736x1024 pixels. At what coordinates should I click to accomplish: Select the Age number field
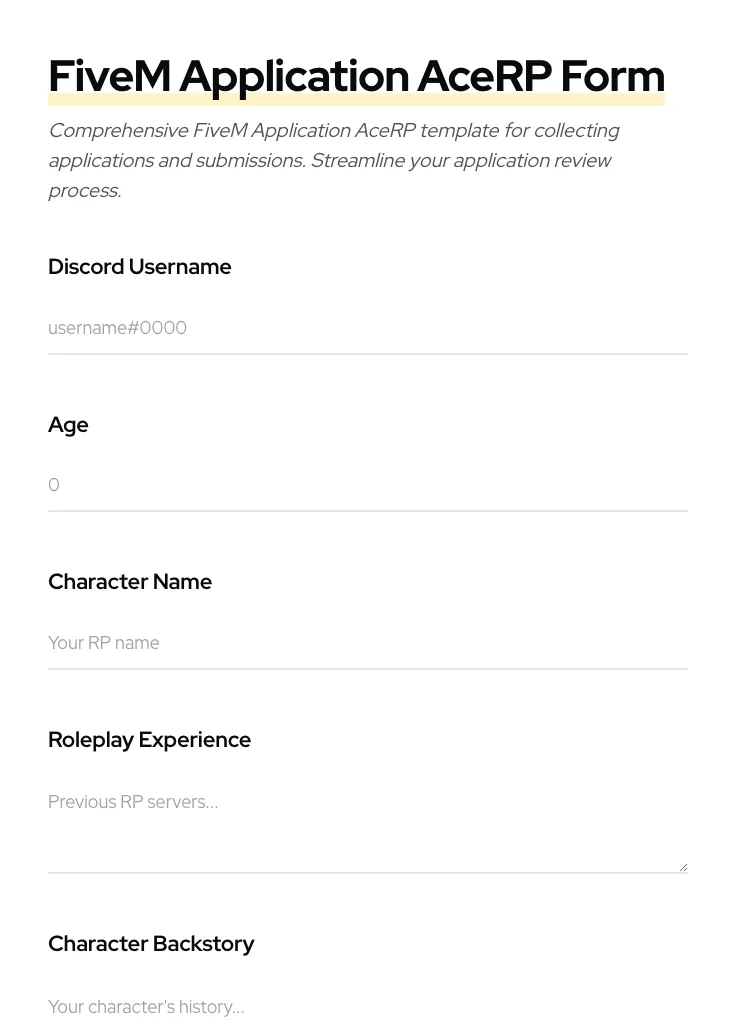368,485
